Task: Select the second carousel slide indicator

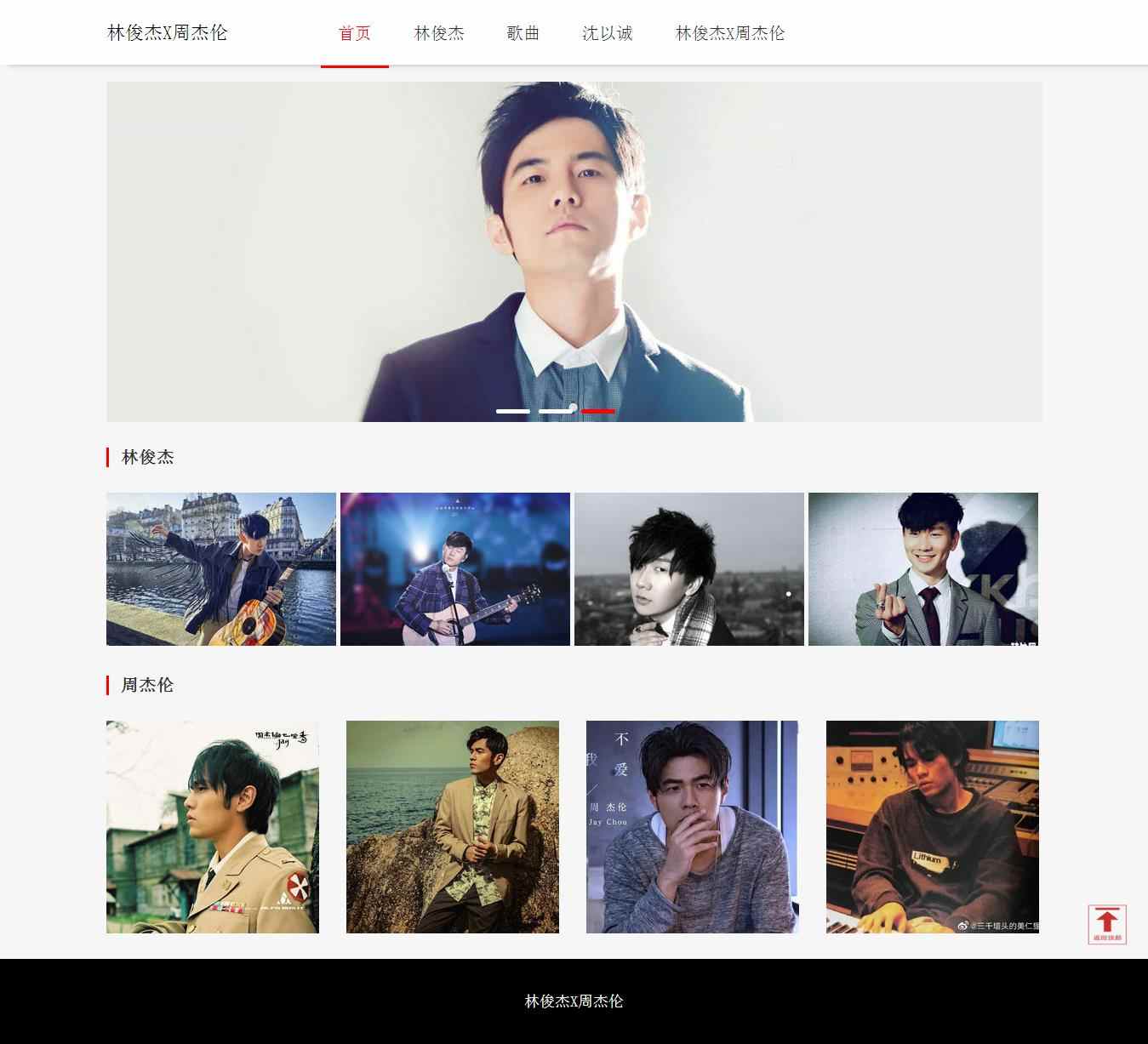Action: (554, 411)
